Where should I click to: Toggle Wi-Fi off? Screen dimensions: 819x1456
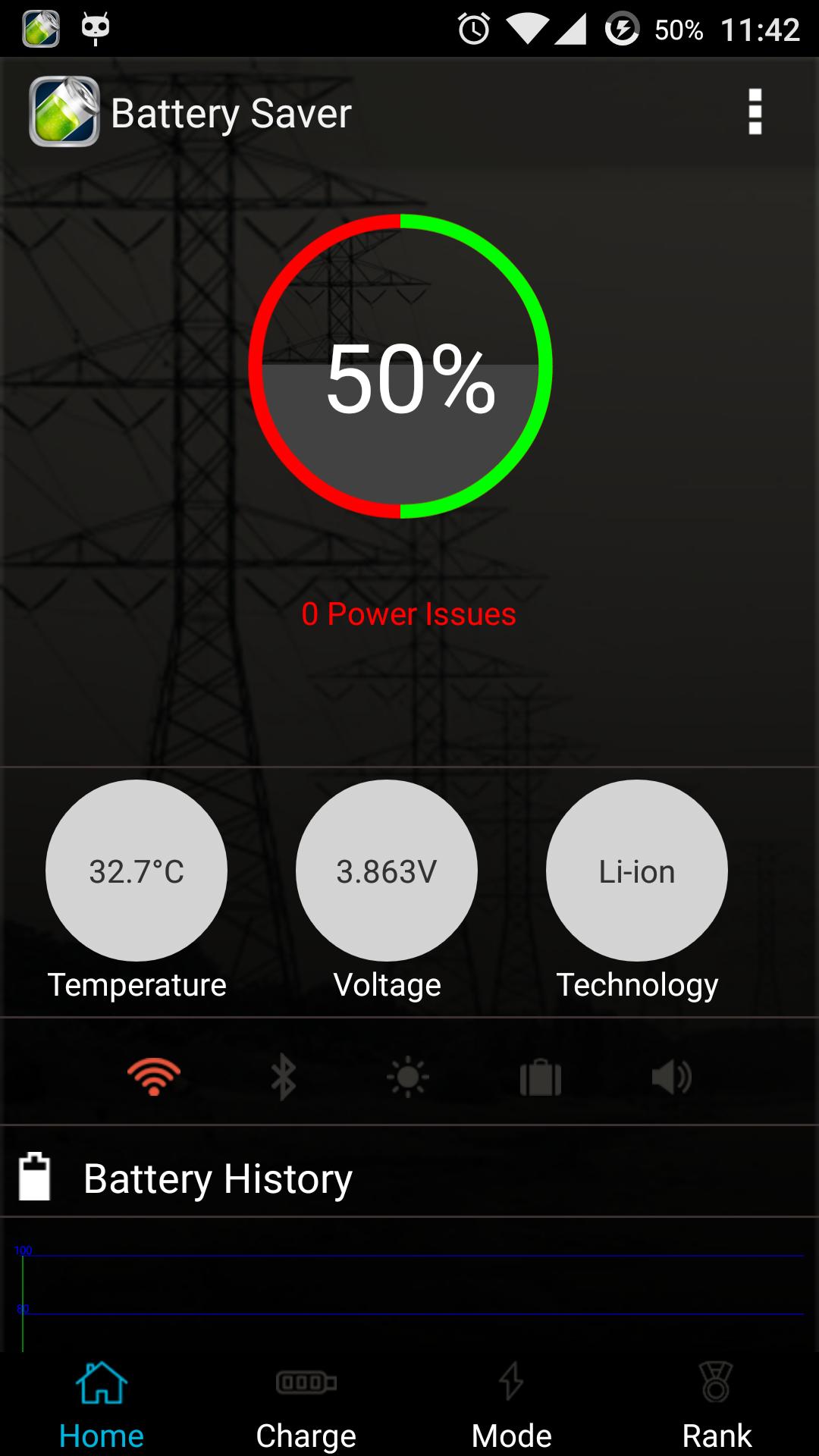(x=154, y=1077)
